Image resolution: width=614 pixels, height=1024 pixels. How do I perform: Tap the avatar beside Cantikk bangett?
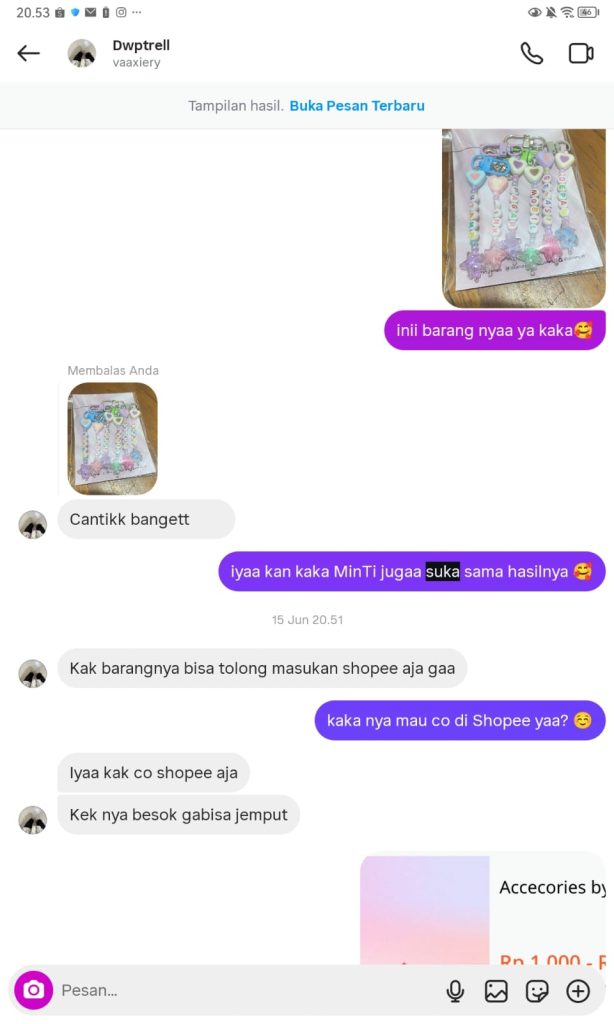coord(33,524)
